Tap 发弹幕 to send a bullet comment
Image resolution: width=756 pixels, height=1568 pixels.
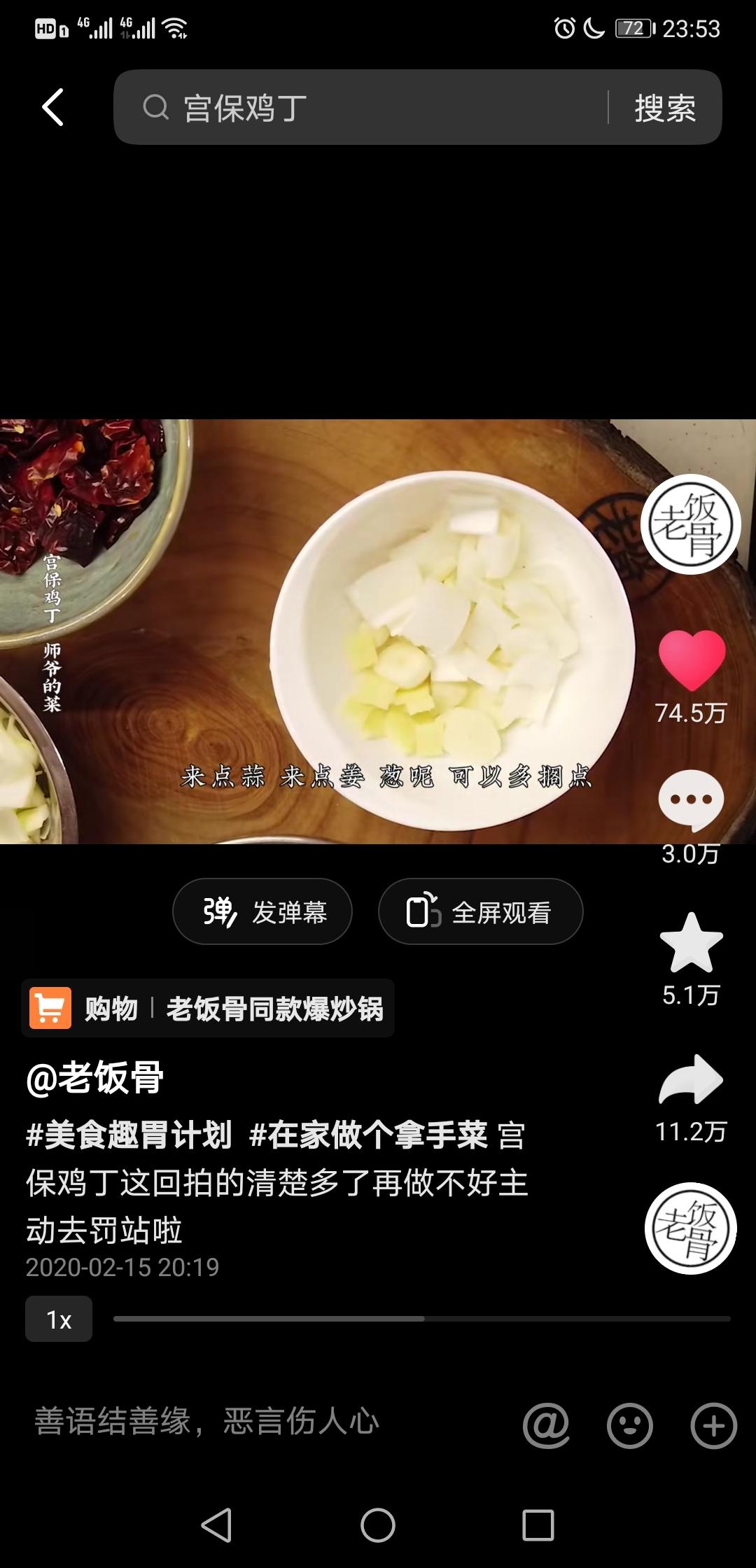(262, 911)
